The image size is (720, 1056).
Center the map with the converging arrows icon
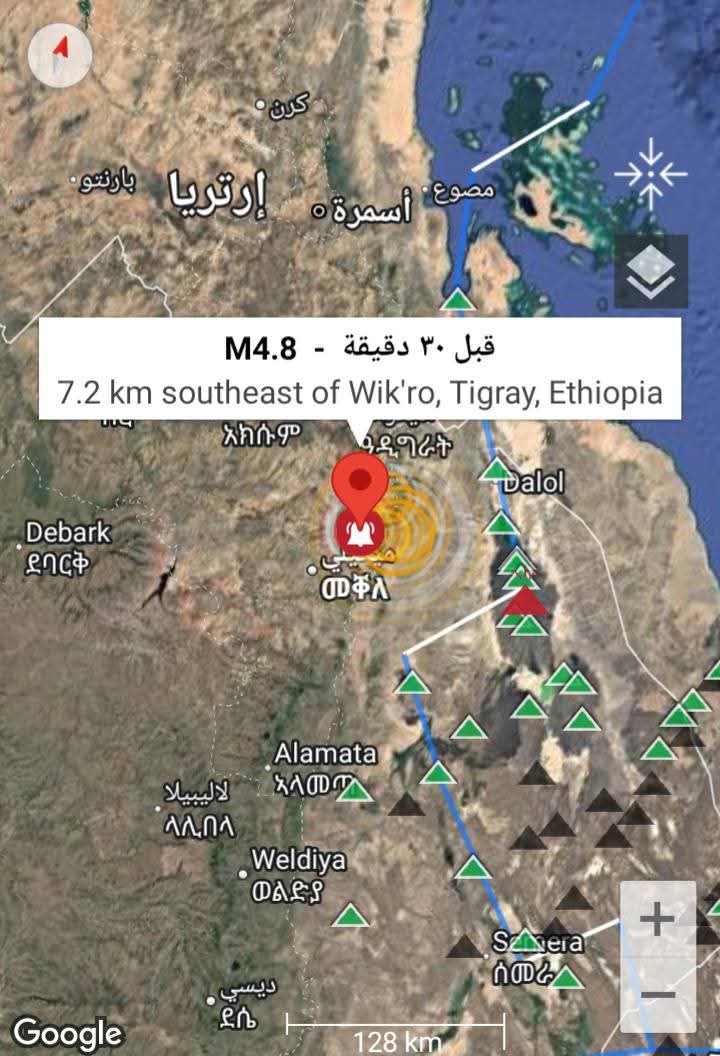(651, 173)
